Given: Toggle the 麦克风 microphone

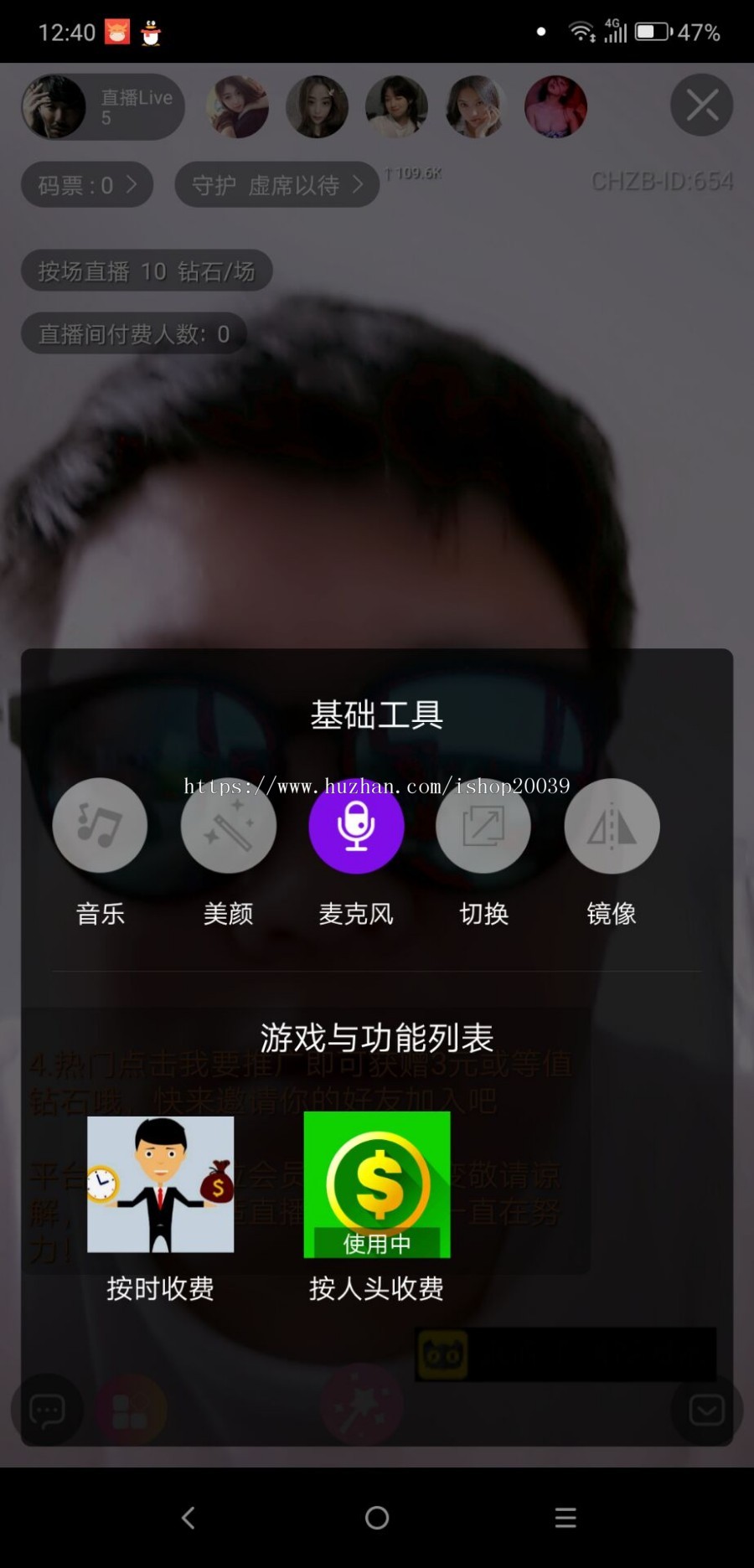Looking at the screenshot, I should pyautogui.click(x=356, y=826).
